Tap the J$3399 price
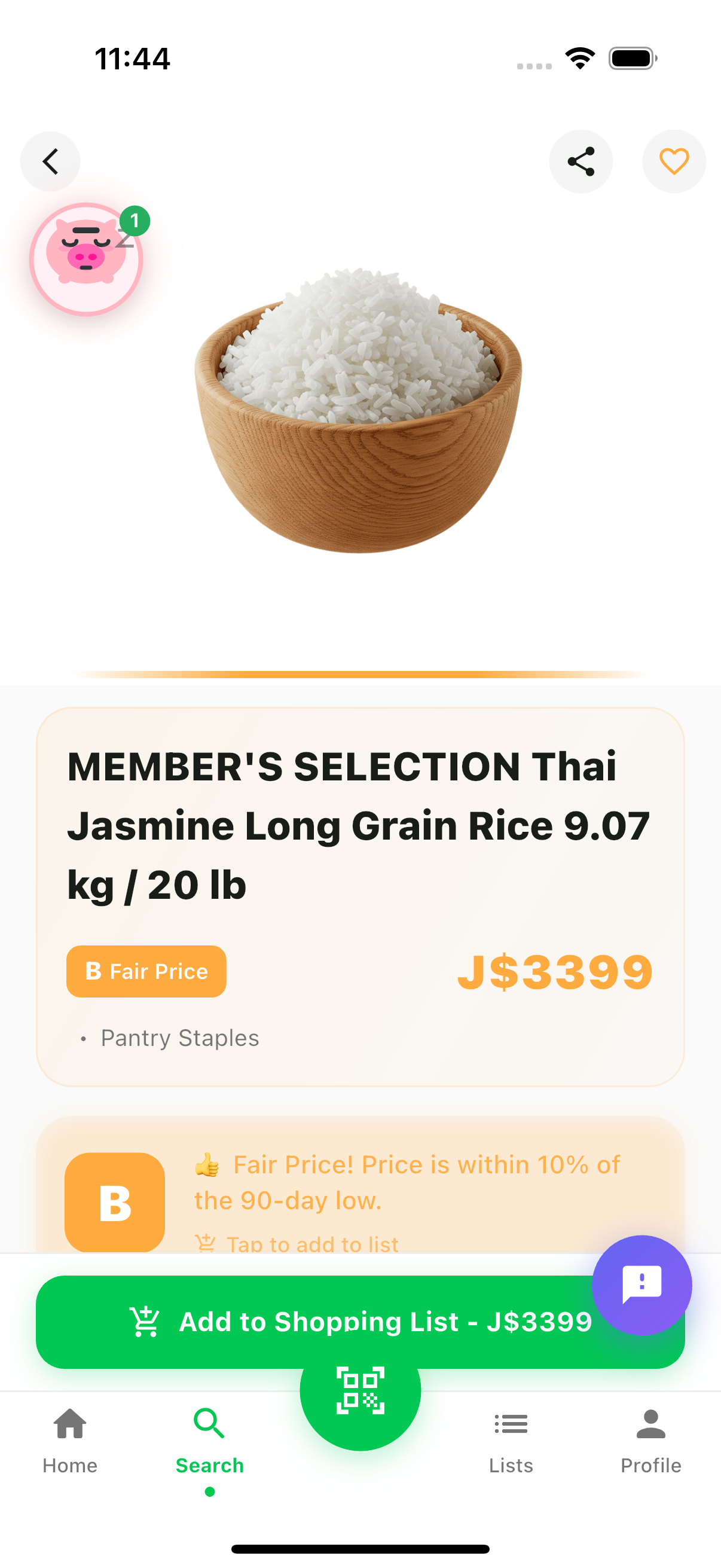721x1568 pixels. (x=555, y=971)
